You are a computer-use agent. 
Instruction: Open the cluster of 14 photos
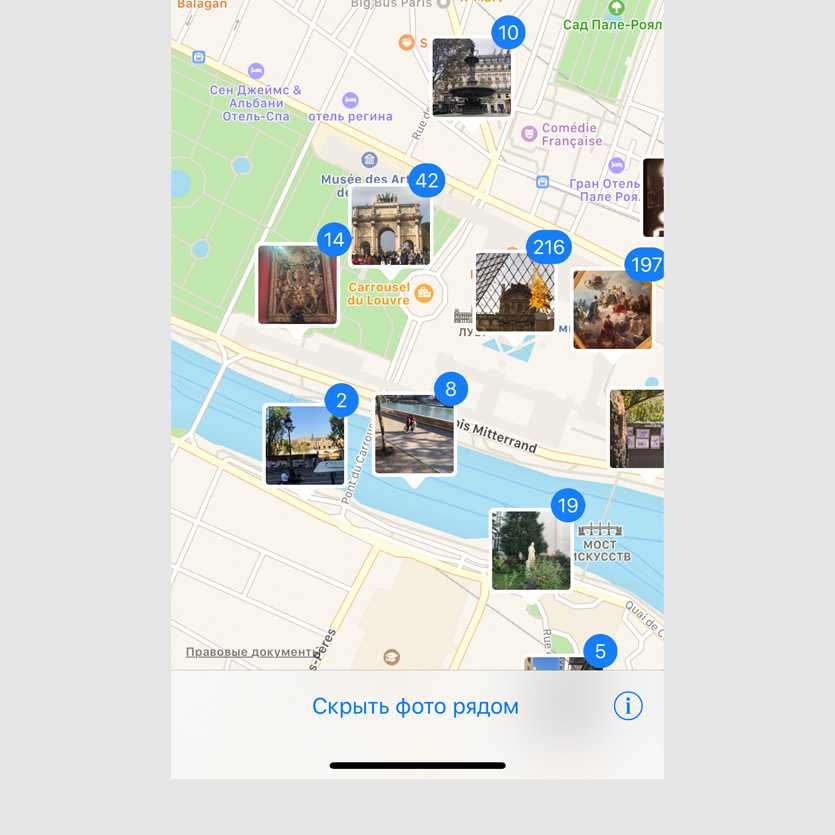pyautogui.click(x=298, y=285)
